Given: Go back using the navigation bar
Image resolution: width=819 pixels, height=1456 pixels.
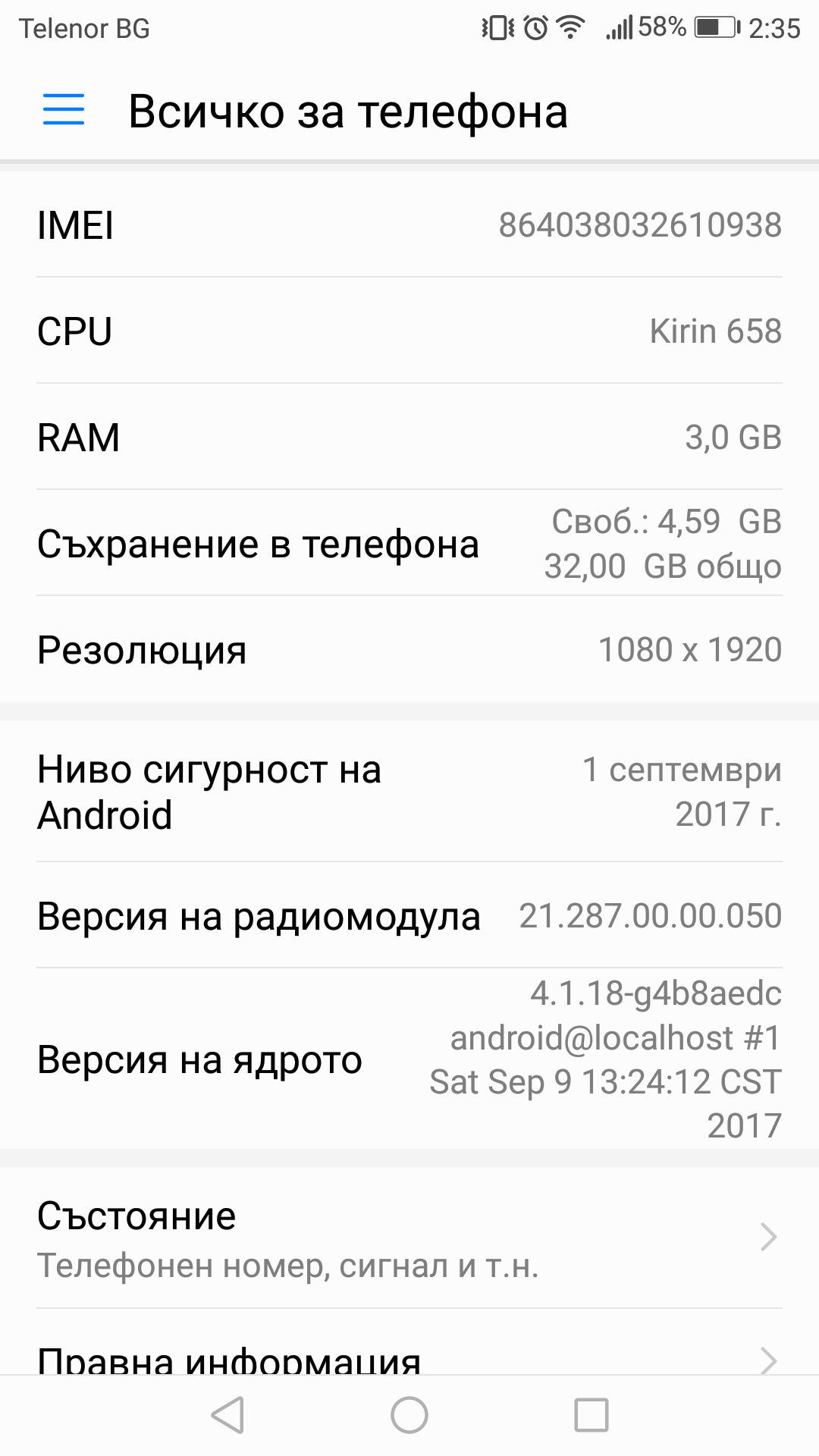Looking at the screenshot, I should tap(228, 1415).
